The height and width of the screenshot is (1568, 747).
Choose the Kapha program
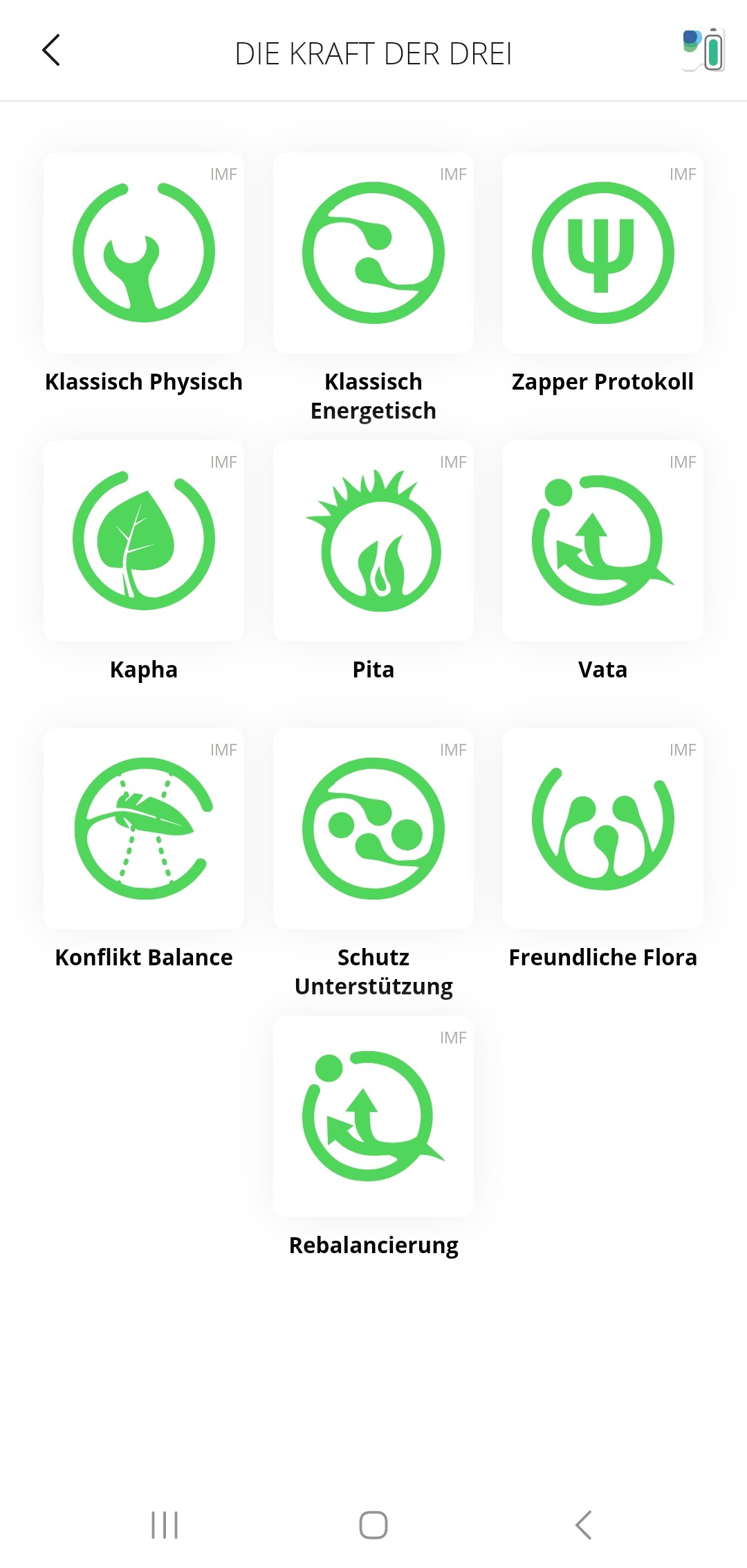[x=144, y=541]
